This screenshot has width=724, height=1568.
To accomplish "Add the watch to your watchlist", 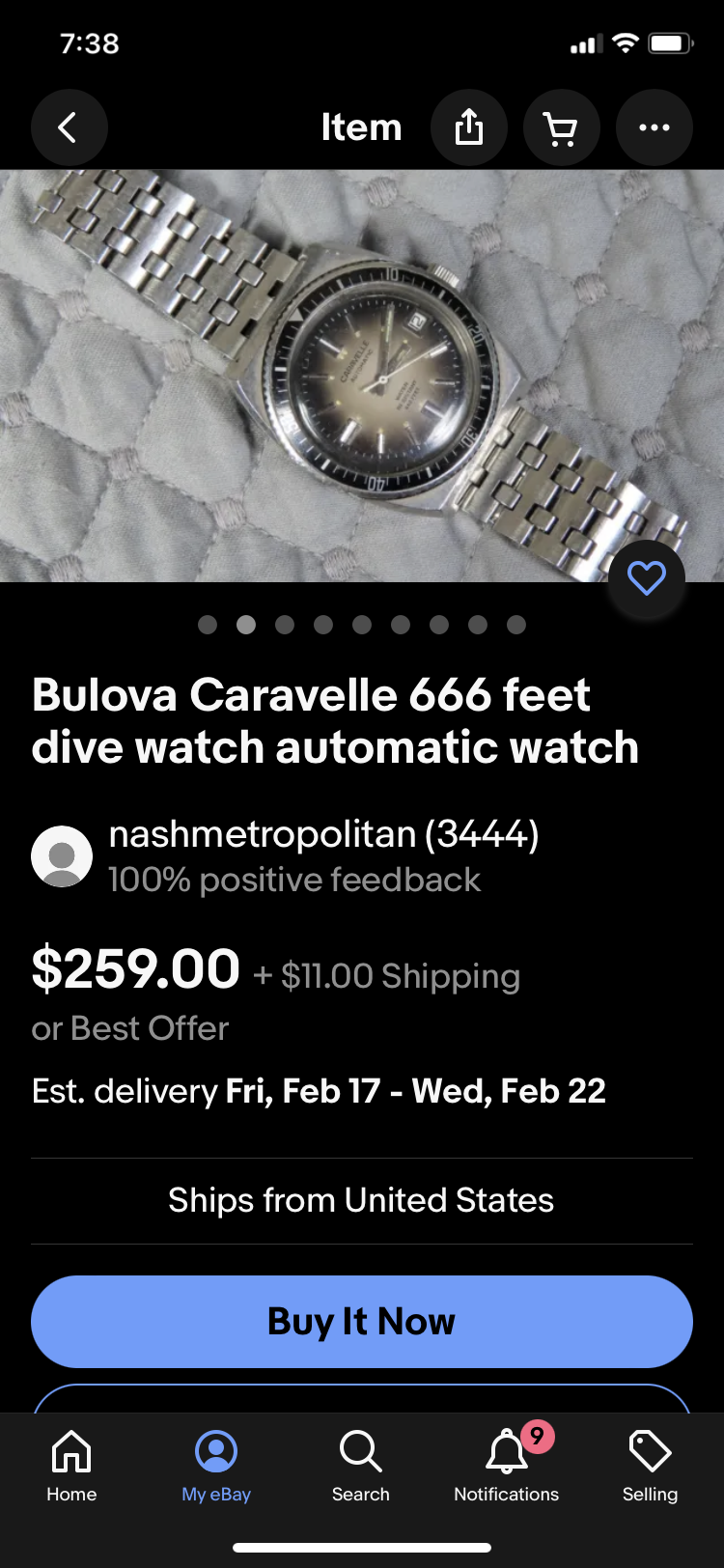I will (x=646, y=578).
